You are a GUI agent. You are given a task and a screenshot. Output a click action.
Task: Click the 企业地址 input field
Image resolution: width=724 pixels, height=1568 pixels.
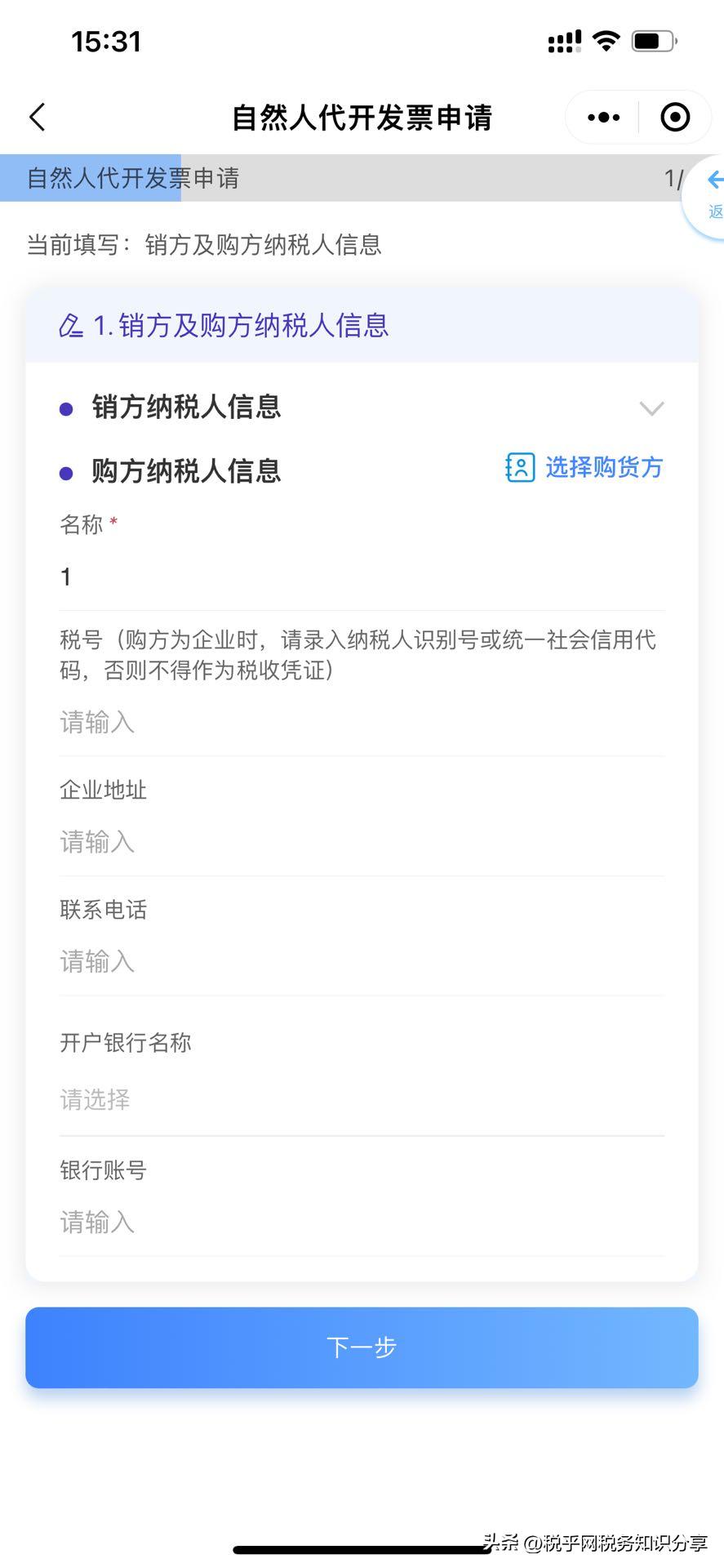coord(362,842)
